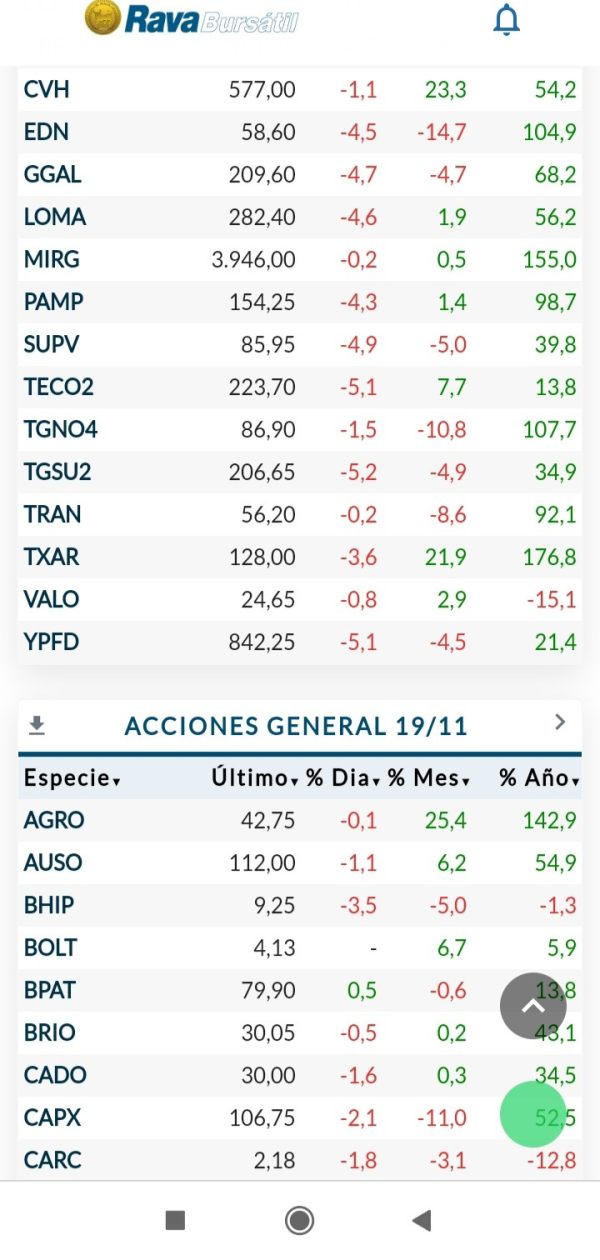
Task: Sort the table by Último
Action: point(255,778)
